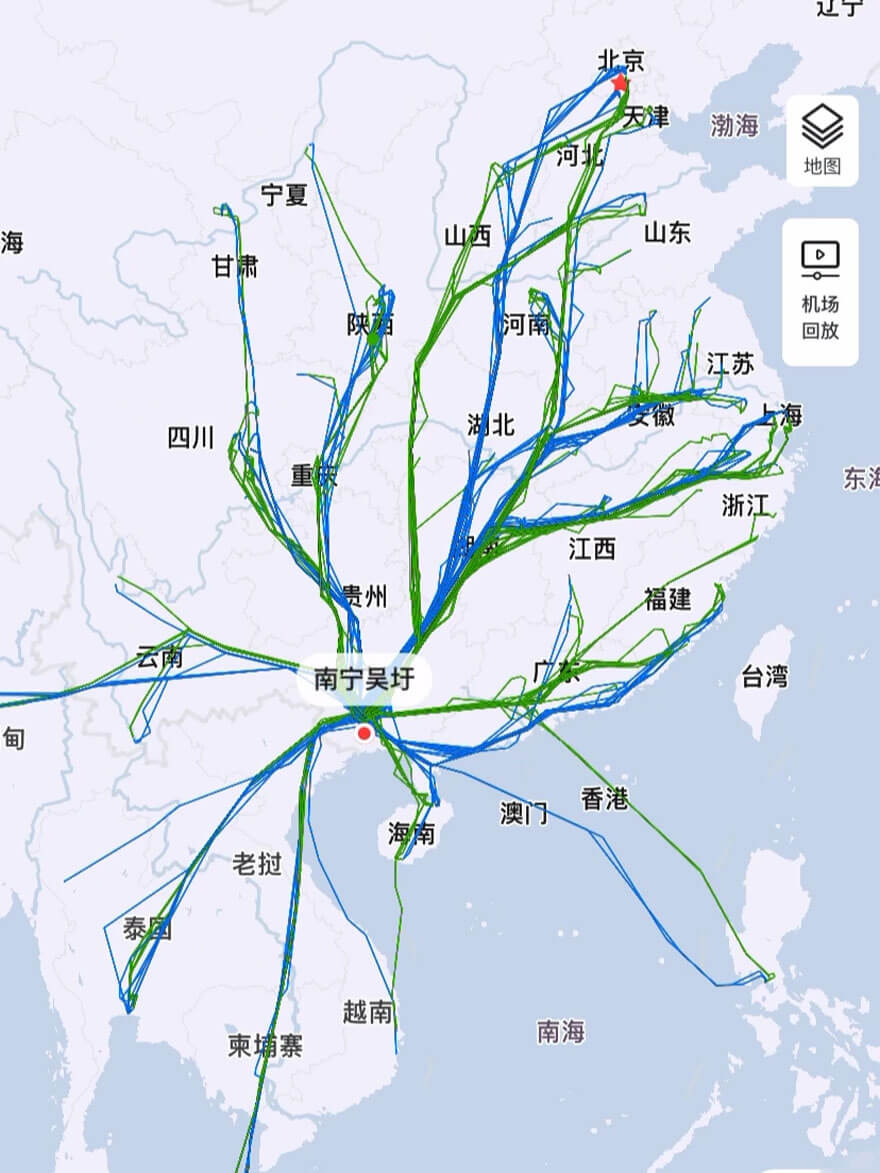Click the 澳门 label near the coastline
The width and height of the screenshot is (880, 1173).
tap(524, 810)
